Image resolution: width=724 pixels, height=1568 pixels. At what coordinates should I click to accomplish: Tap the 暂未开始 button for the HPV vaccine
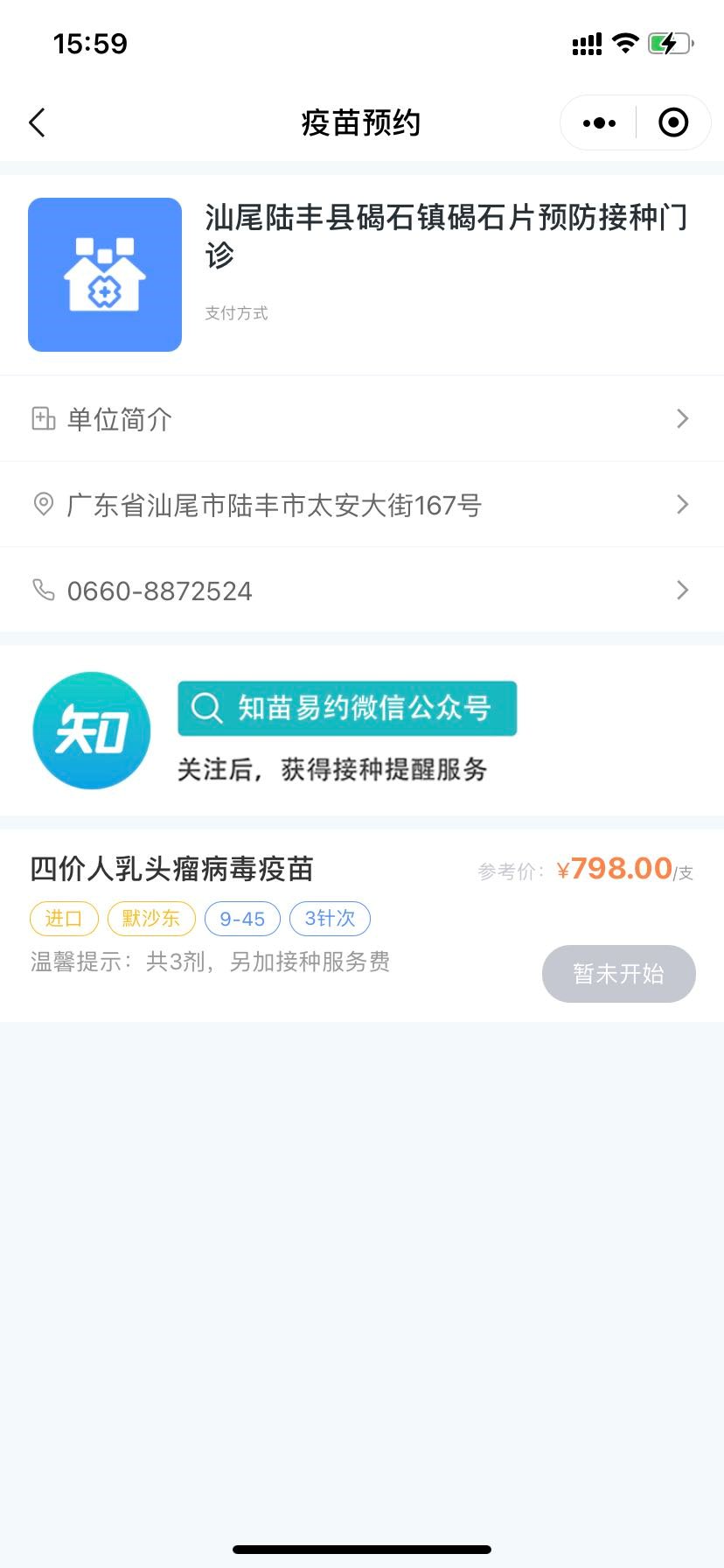pos(618,974)
